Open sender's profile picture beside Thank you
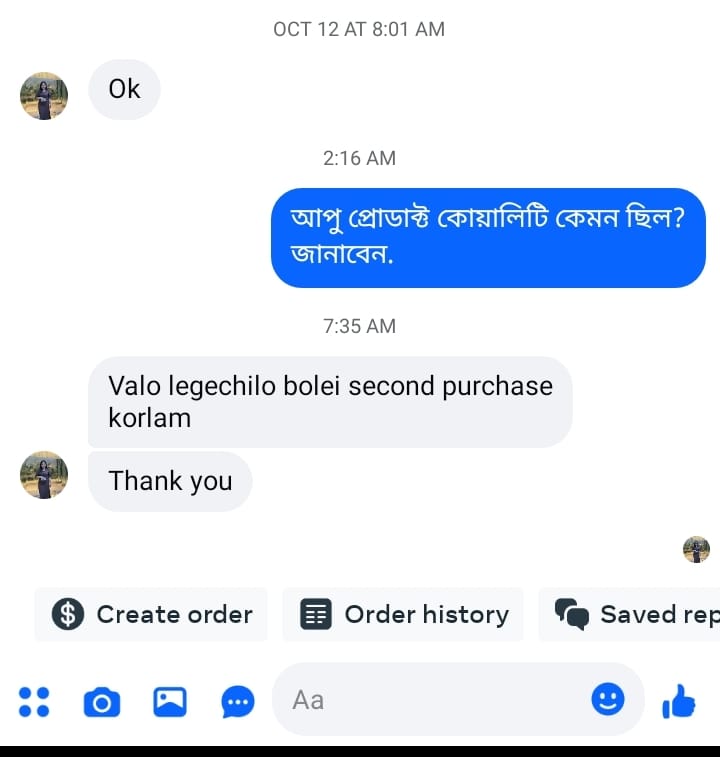Image resolution: width=720 pixels, height=757 pixels. tap(44, 475)
